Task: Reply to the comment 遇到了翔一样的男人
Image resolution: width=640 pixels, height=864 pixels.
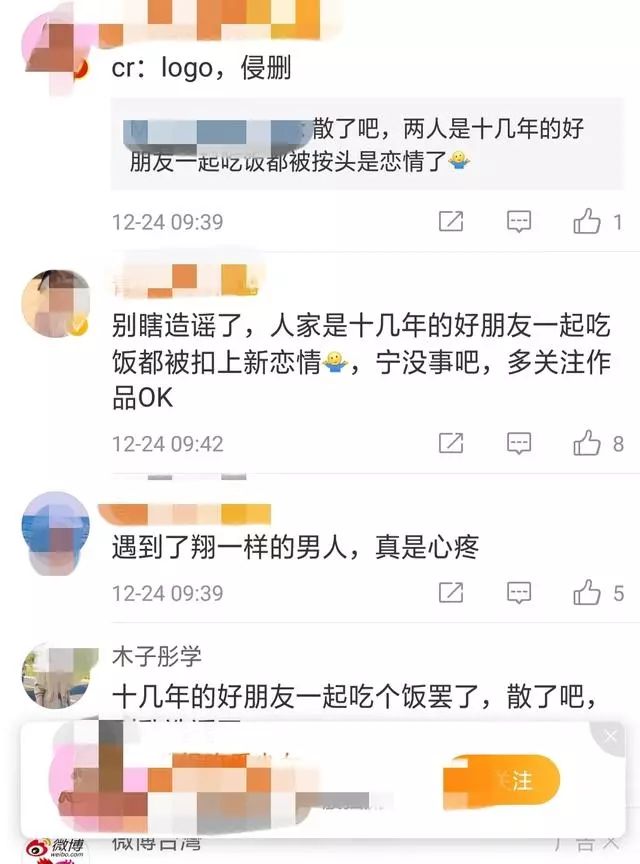Action: (518, 593)
